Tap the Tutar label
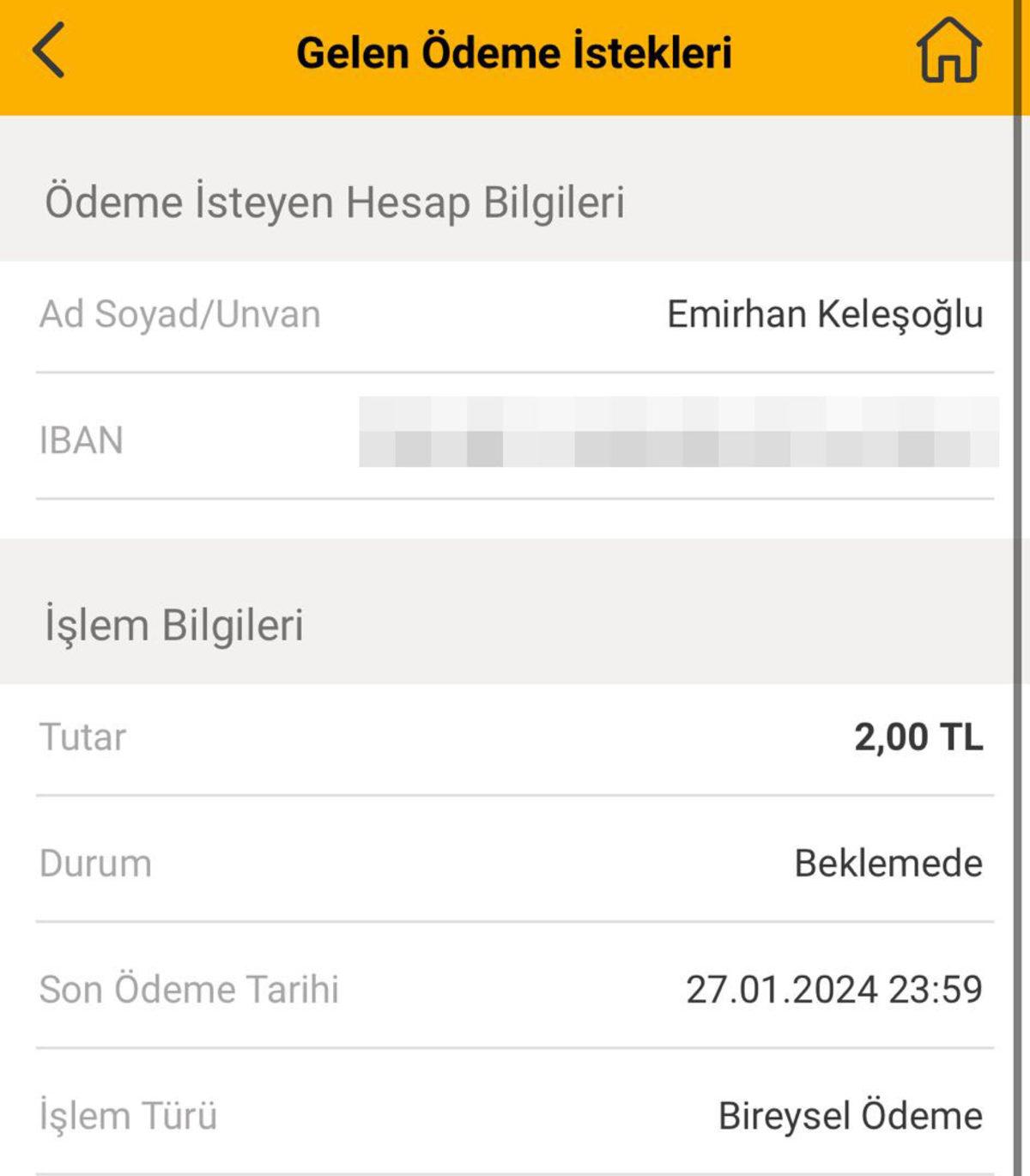The width and height of the screenshot is (1030, 1176). pyautogui.click(x=82, y=736)
